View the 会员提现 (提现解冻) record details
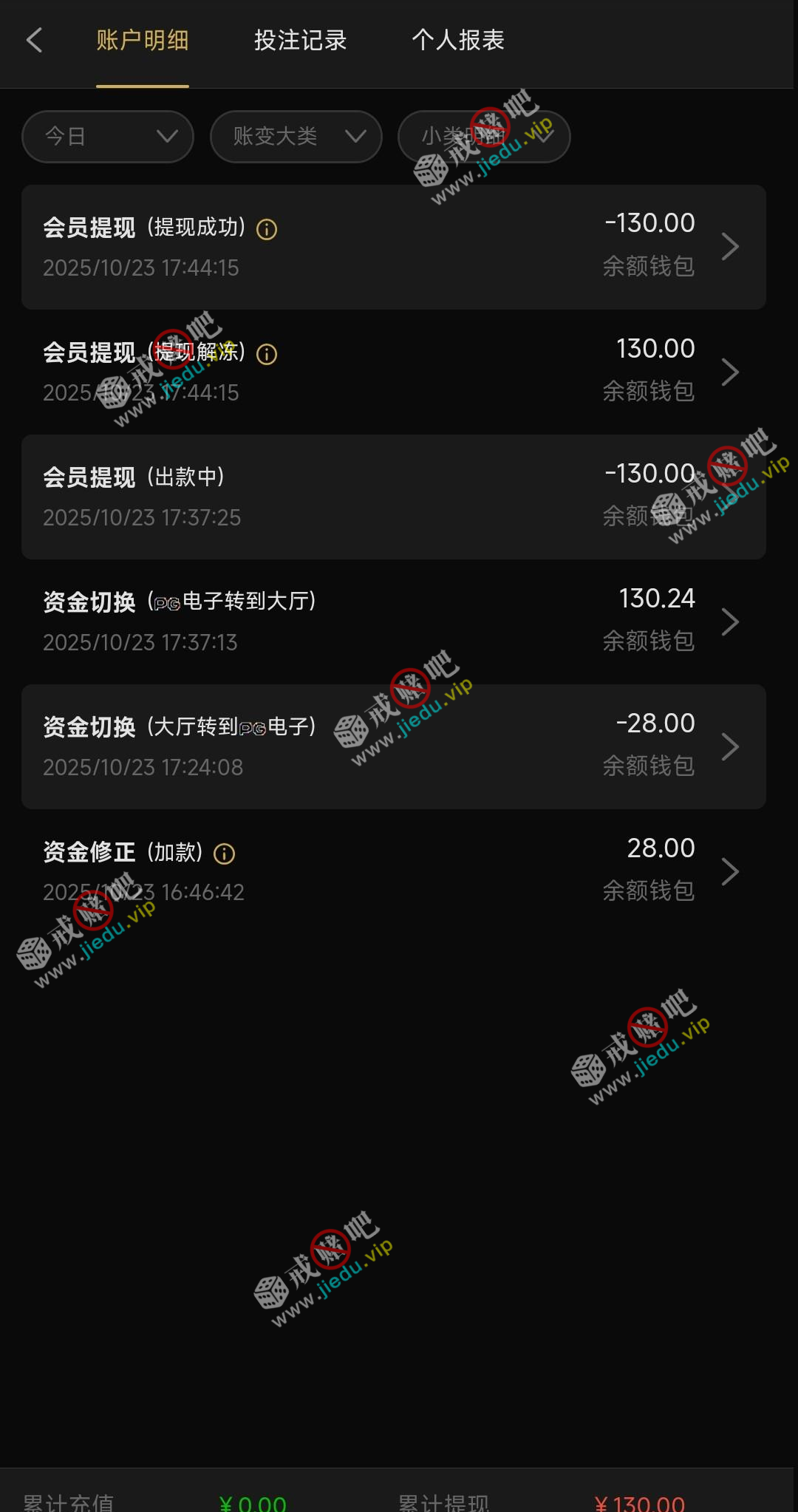The width and height of the screenshot is (798, 1512). coord(393,372)
